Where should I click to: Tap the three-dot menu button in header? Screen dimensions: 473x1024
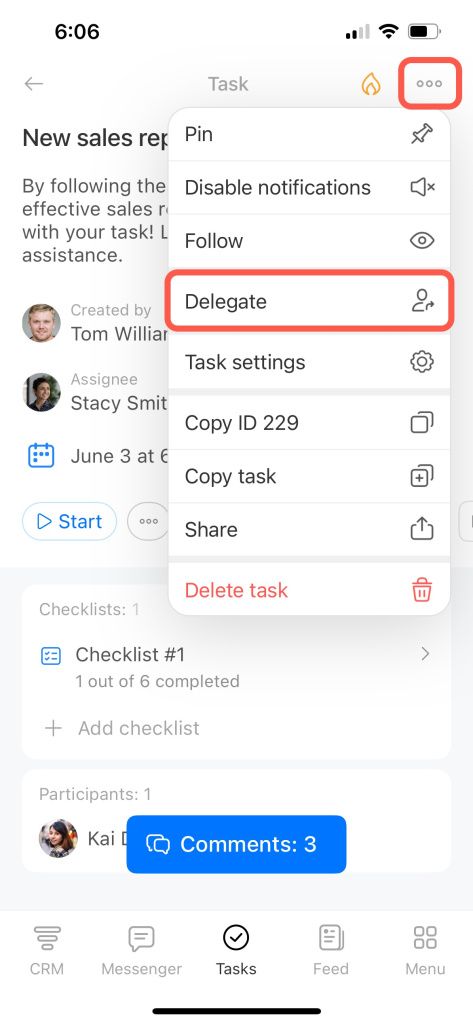pyautogui.click(x=429, y=84)
